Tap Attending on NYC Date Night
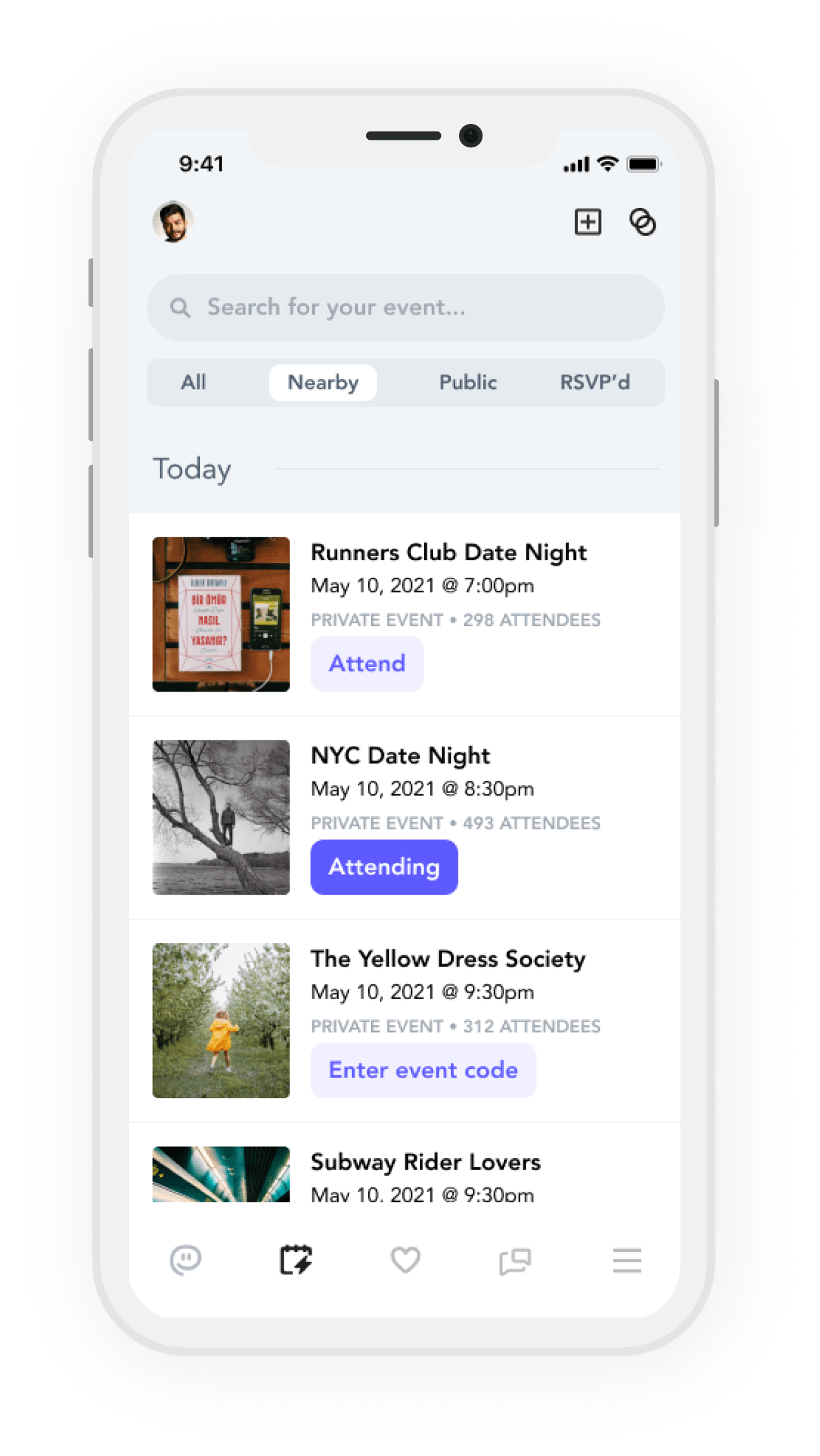 pos(384,867)
